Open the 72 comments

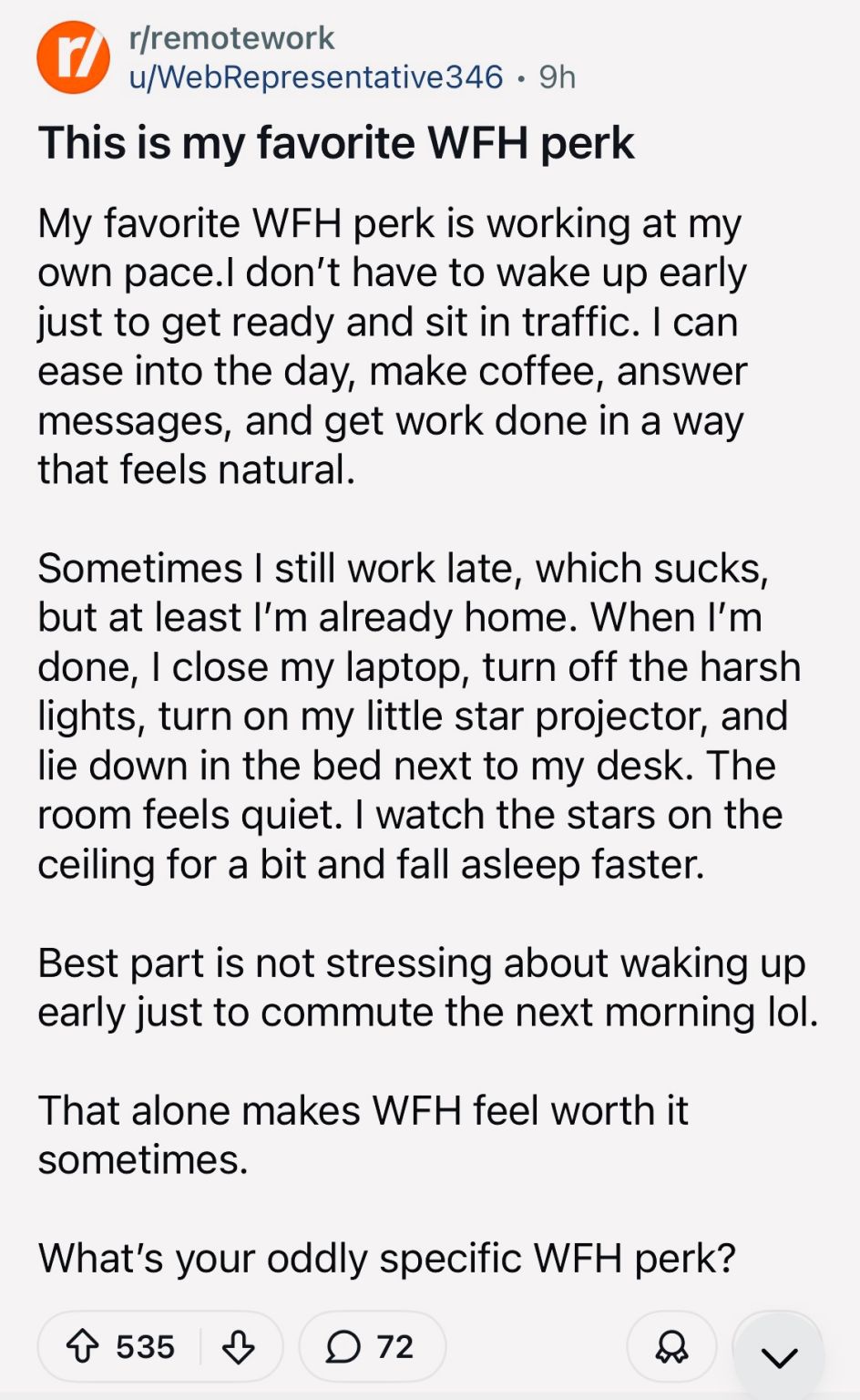coord(372,1346)
